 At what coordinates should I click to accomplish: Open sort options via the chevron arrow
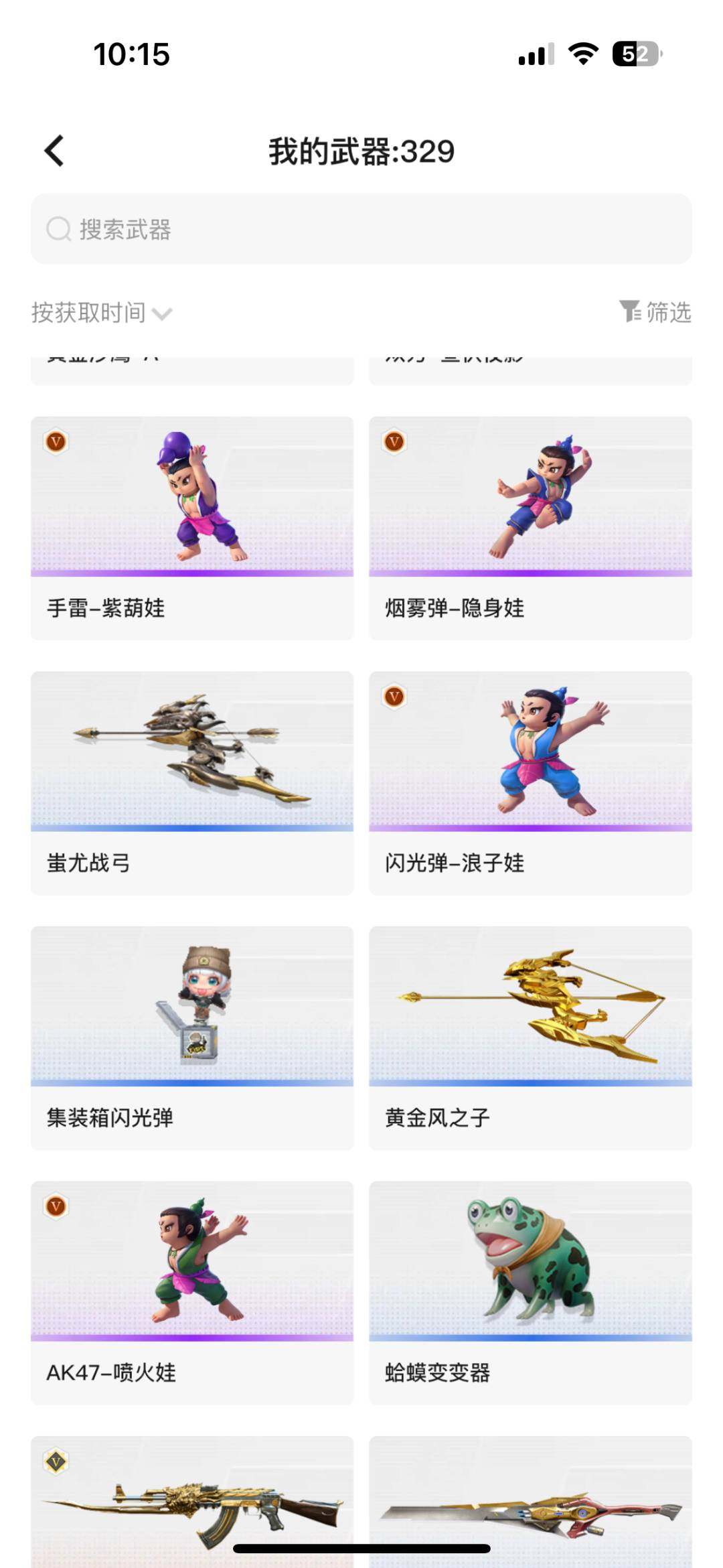[163, 313]
